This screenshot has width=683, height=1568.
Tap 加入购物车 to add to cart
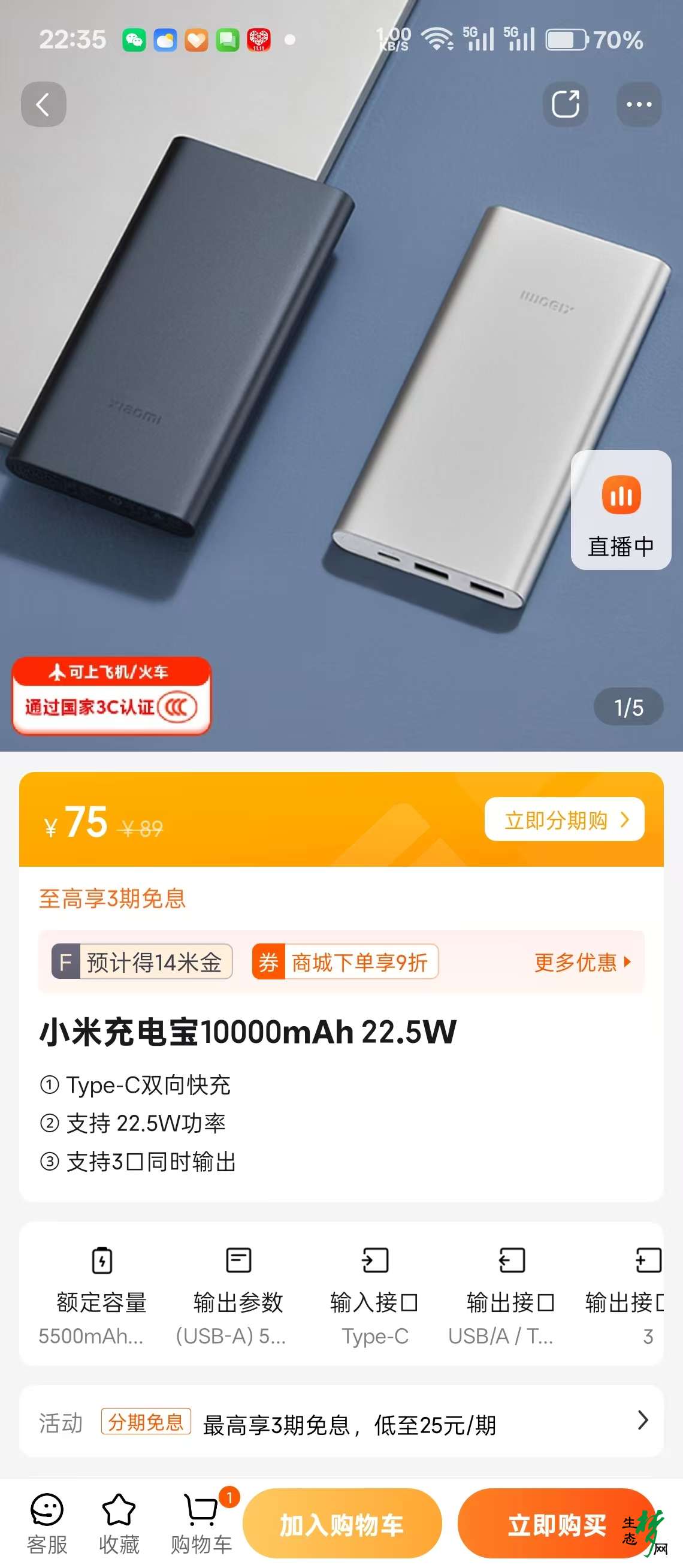(341, 1525)
